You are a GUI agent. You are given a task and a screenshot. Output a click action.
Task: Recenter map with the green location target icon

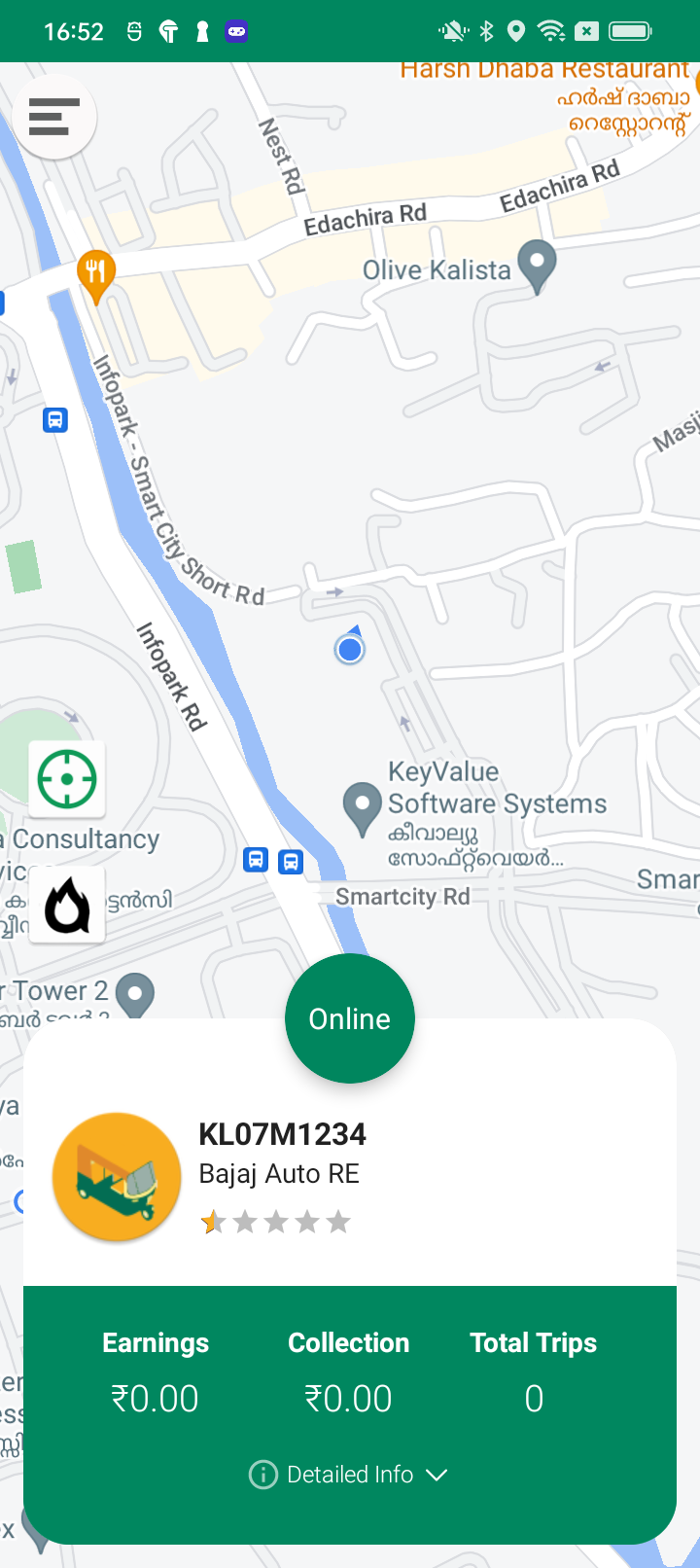(66, 779)
